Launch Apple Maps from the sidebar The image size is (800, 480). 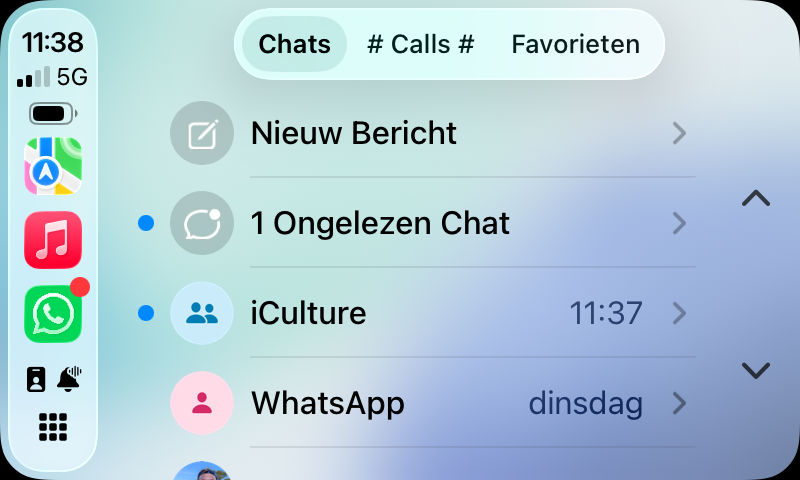pyautogui.click(x=53, y=166)
